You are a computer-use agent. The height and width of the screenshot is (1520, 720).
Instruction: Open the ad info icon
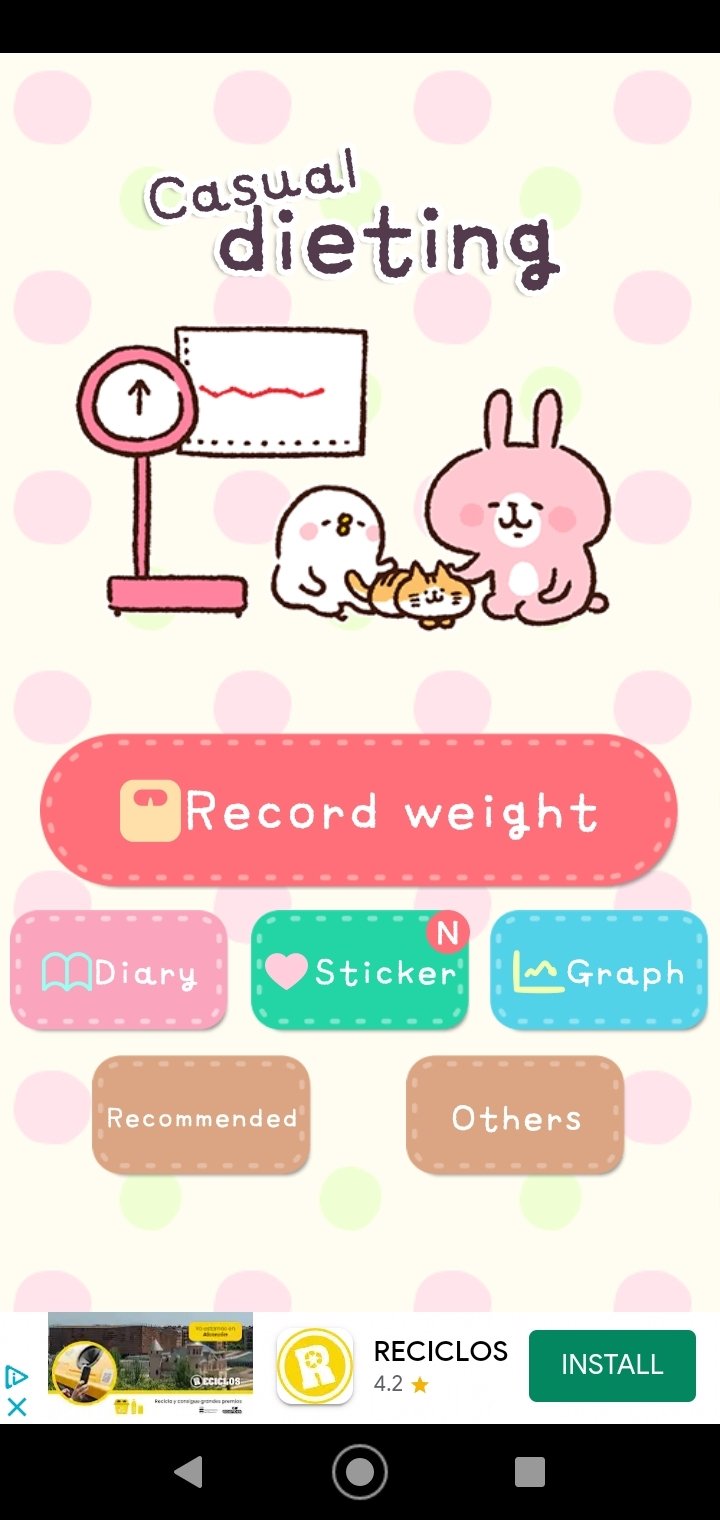click(16, 1378)
